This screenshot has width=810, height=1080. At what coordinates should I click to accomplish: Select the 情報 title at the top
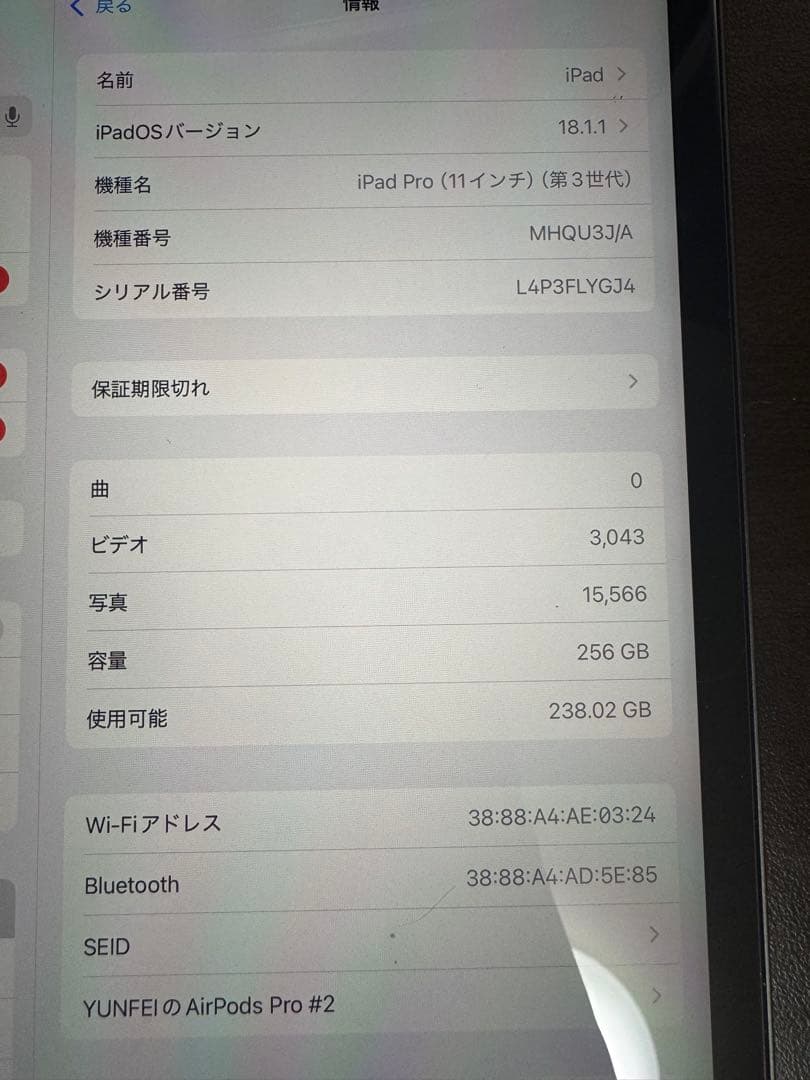pyautogui.click(x=359, y=6)
